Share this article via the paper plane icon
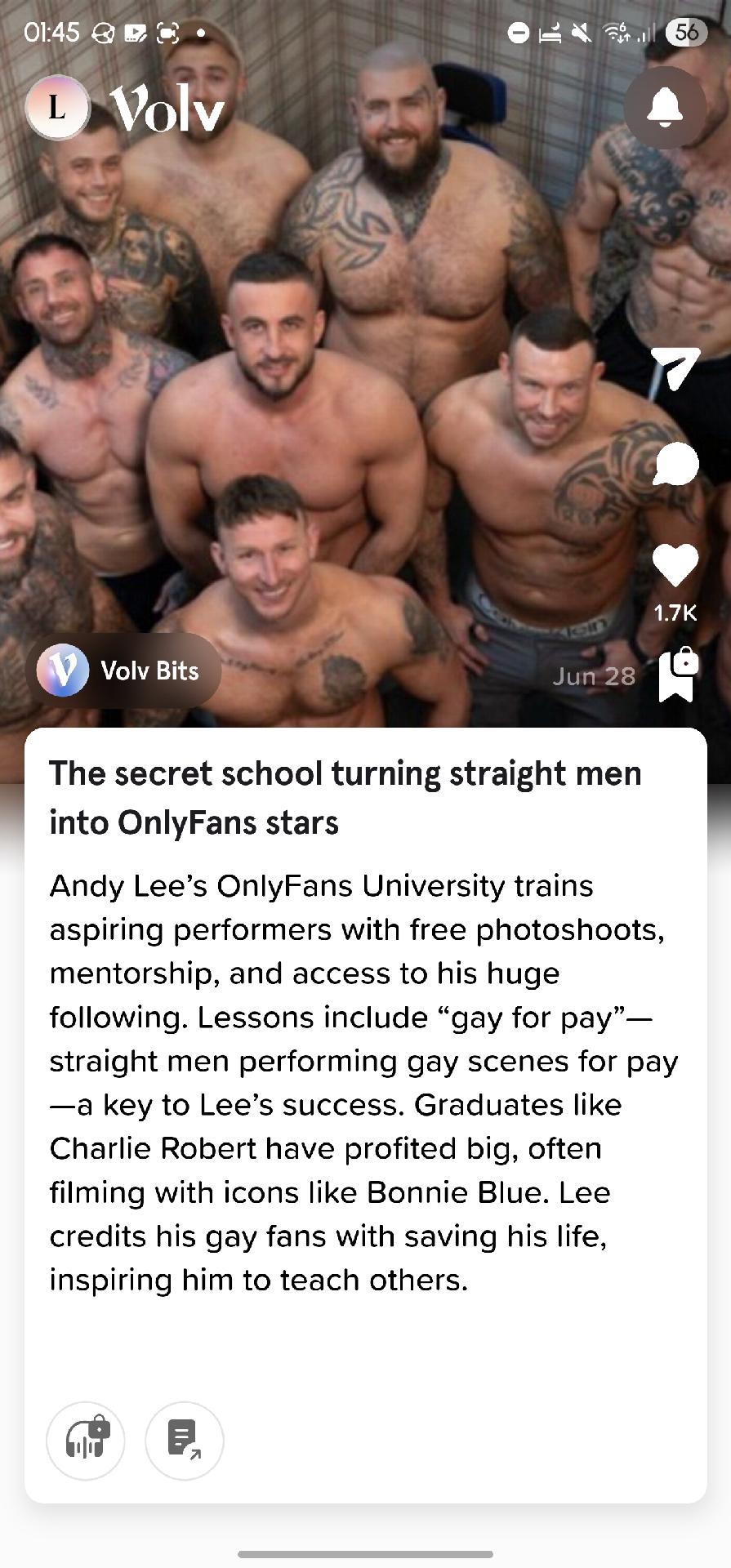This screenshot has width=731, height=1568. [x=675, y=368]
